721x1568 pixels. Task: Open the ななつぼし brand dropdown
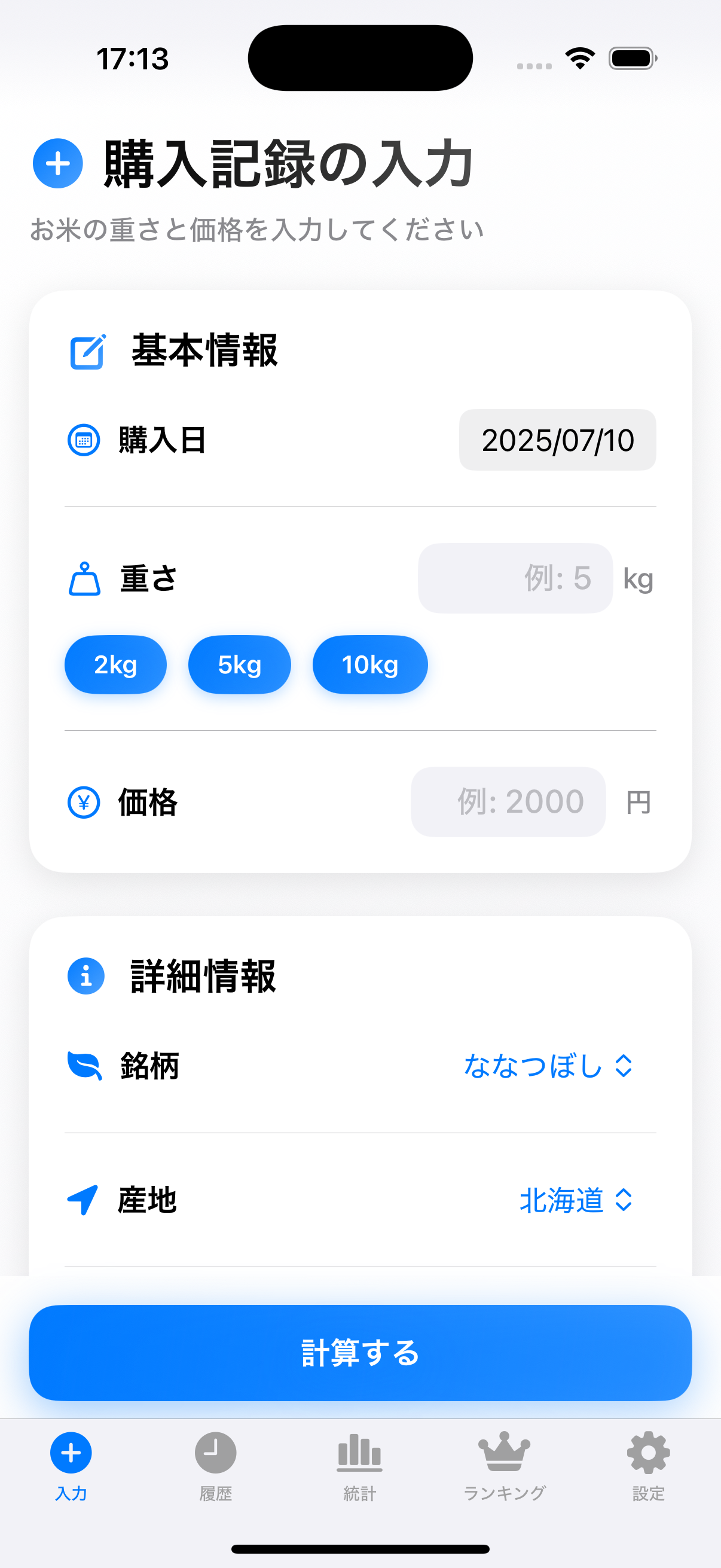(x=546, y=1066)
